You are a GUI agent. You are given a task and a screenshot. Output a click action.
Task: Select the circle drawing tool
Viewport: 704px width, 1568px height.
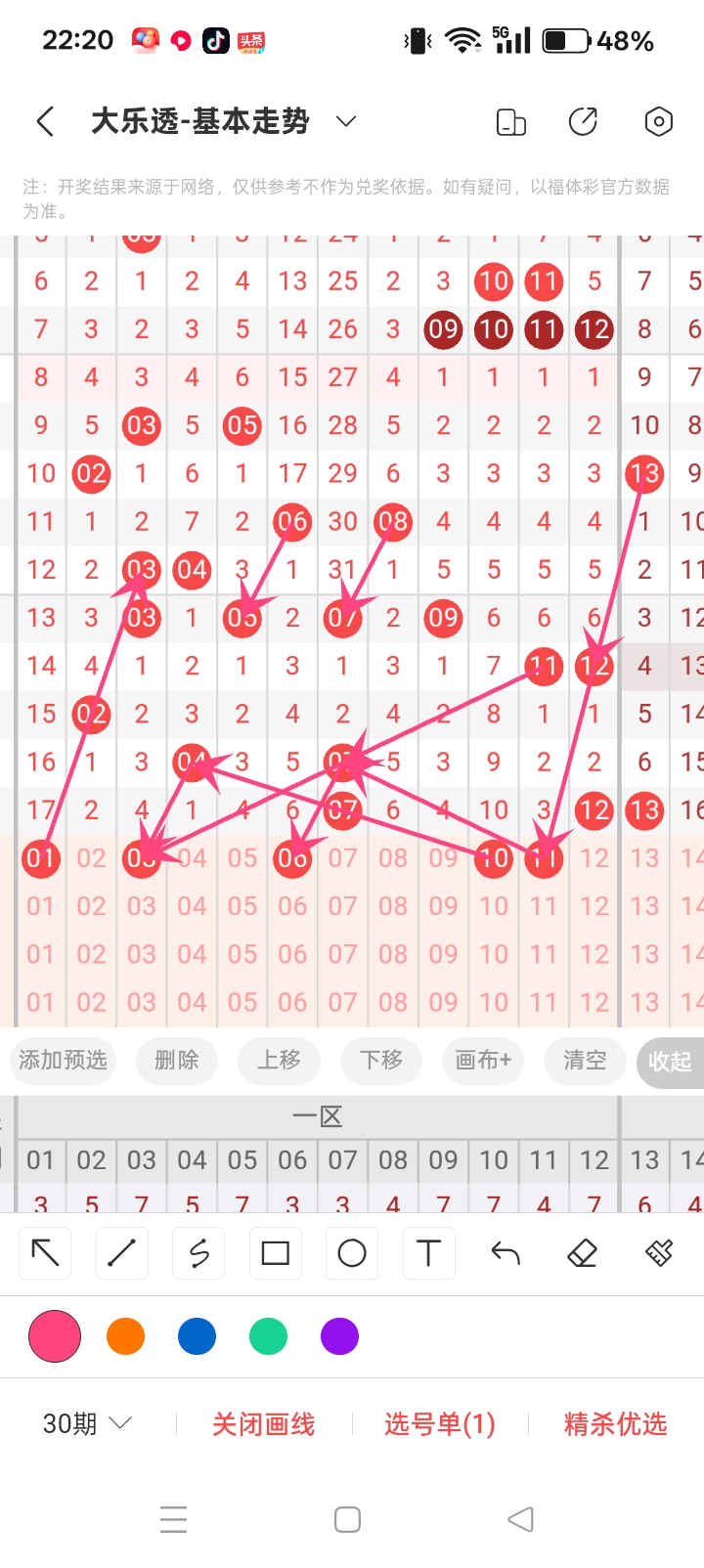352,1252
